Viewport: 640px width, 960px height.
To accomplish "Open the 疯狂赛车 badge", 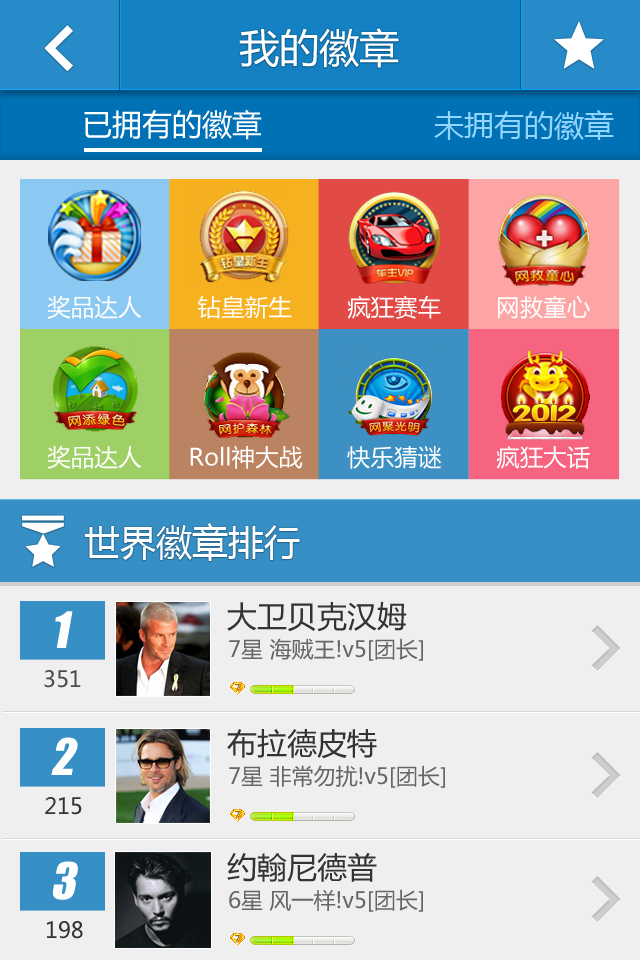I will (x=394, y=254).
